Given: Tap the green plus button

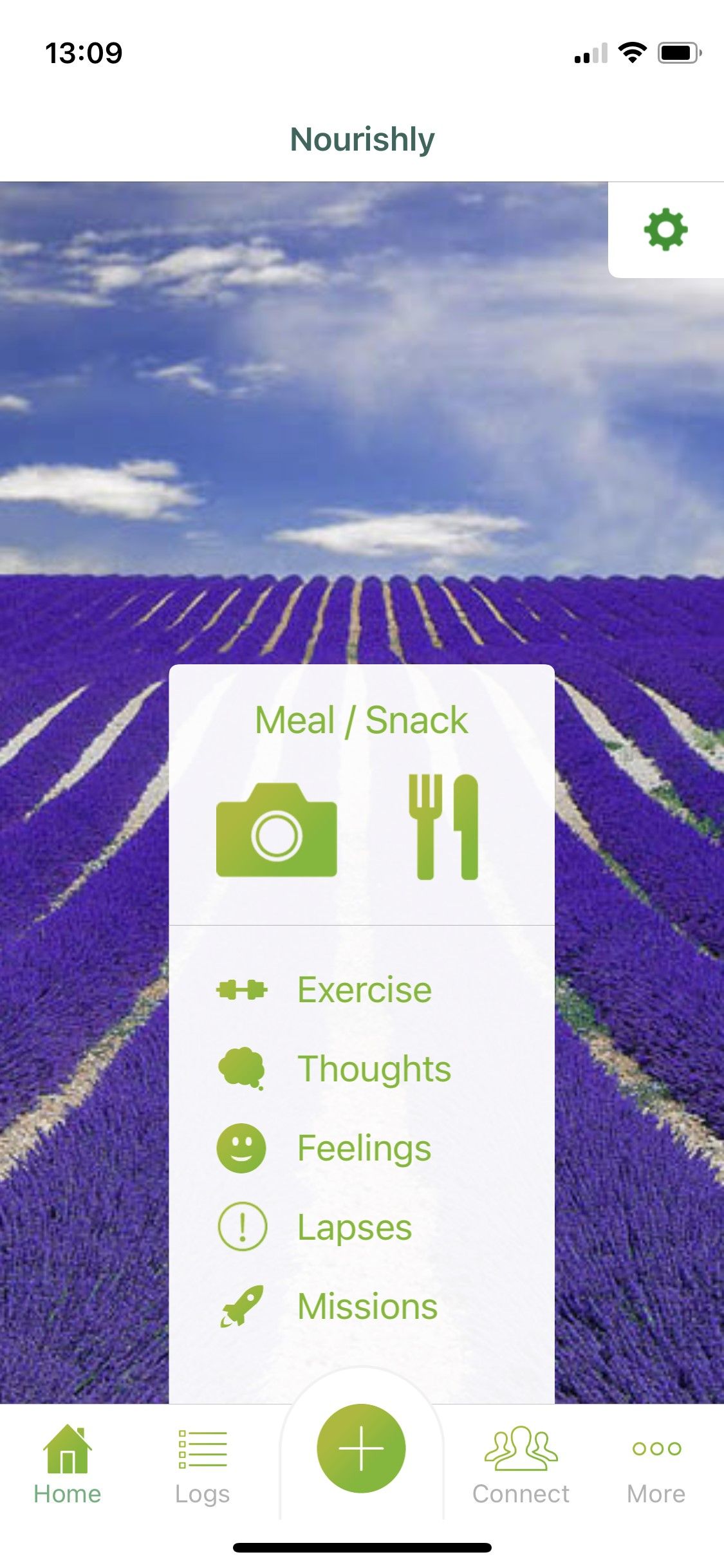Looking at the screenshot, I should coord(361,1448).
